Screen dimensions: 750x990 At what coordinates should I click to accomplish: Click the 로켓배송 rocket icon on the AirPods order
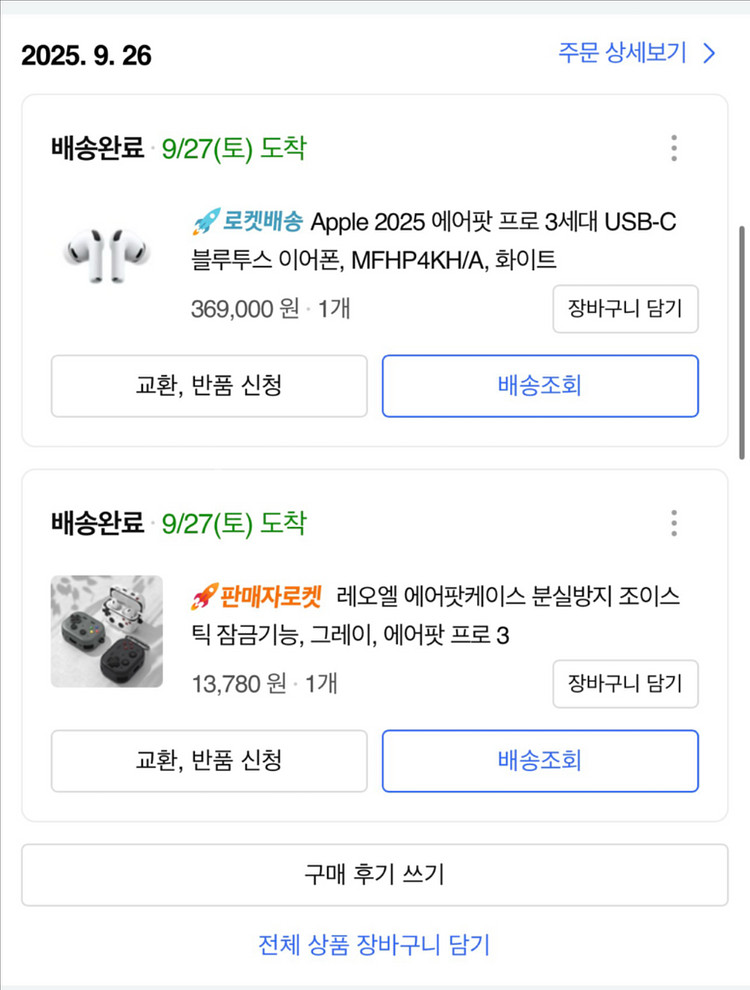[204, 223]
